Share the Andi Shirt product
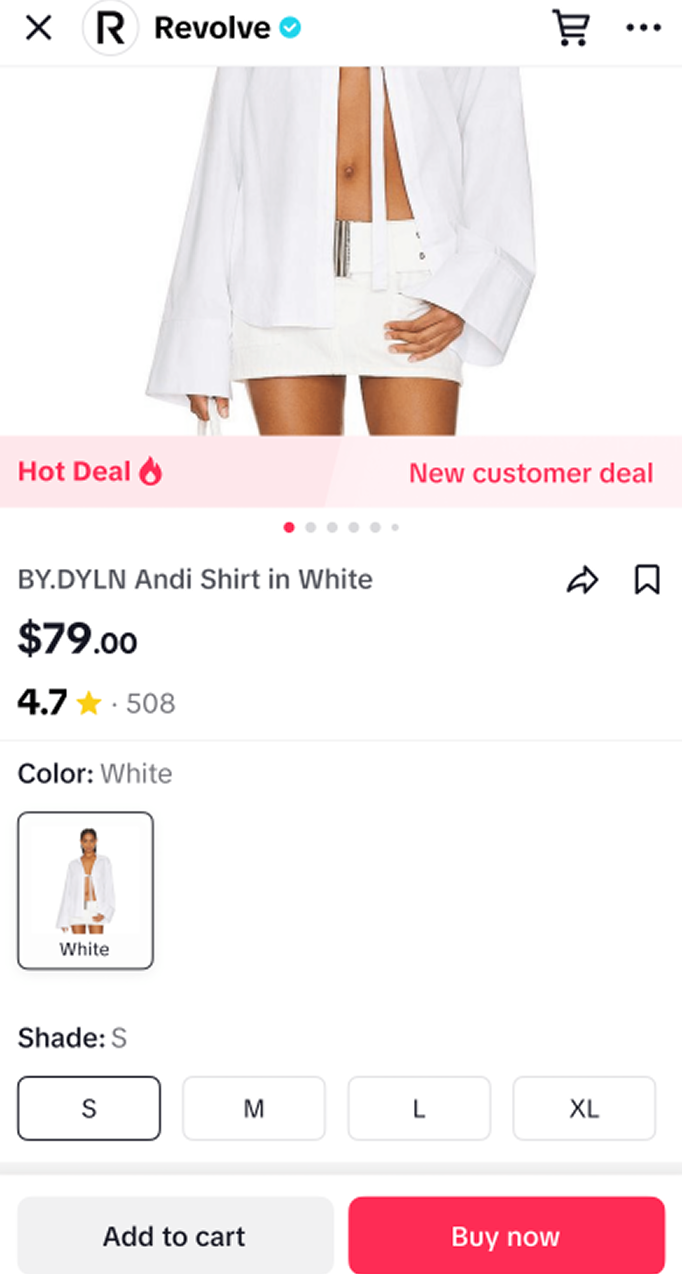The height and width of the screenshot is (1274, 682). 582,580
